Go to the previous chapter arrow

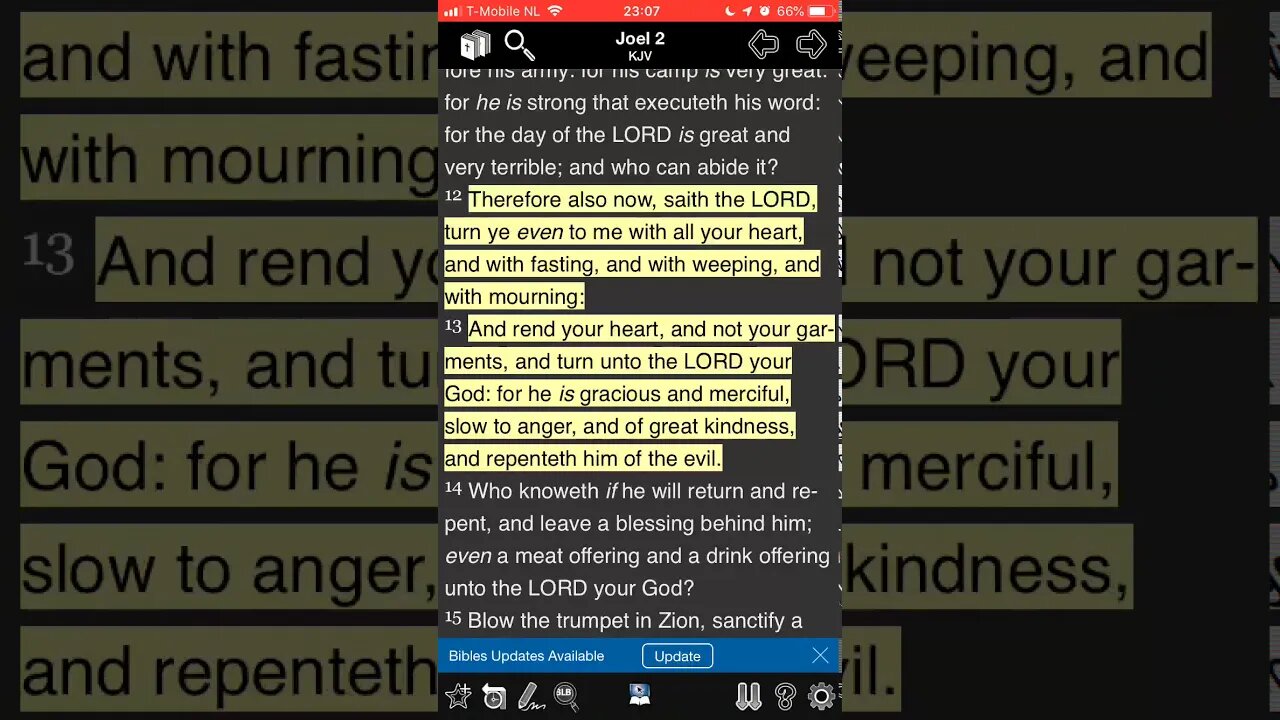[764, 44]
